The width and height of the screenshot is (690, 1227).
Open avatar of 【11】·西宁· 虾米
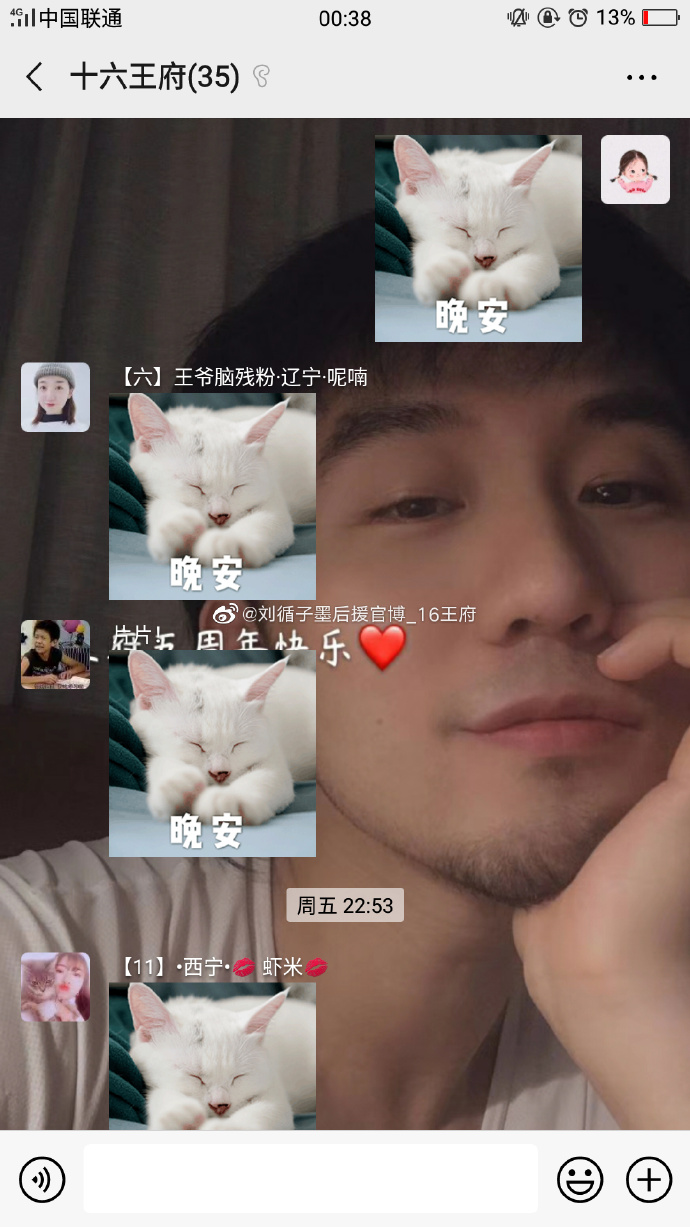pos(55,987)
